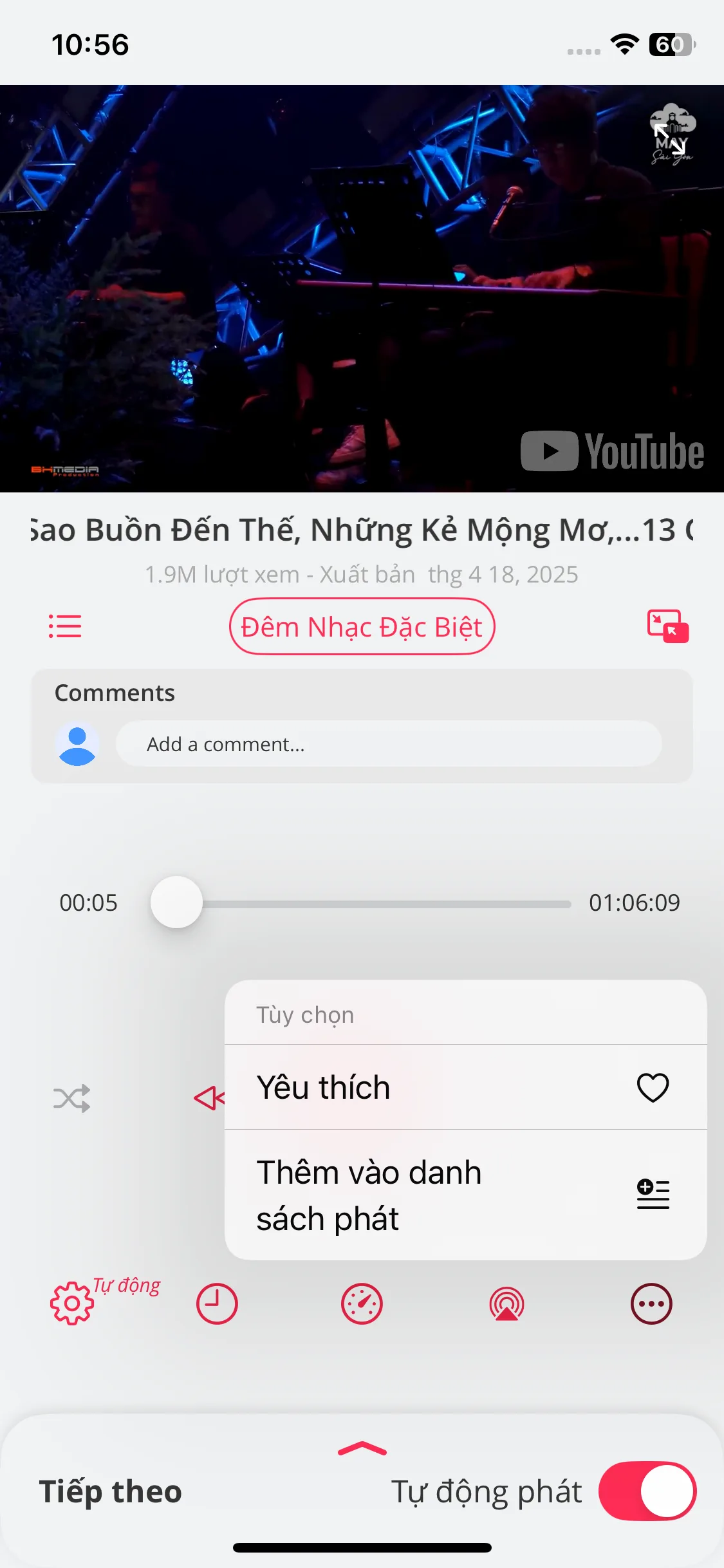Viewport: 724px width, 1568px height.
Task: Tap the Đêm Nhạc Đặc Biệt chip
Action: pos(362,627)
